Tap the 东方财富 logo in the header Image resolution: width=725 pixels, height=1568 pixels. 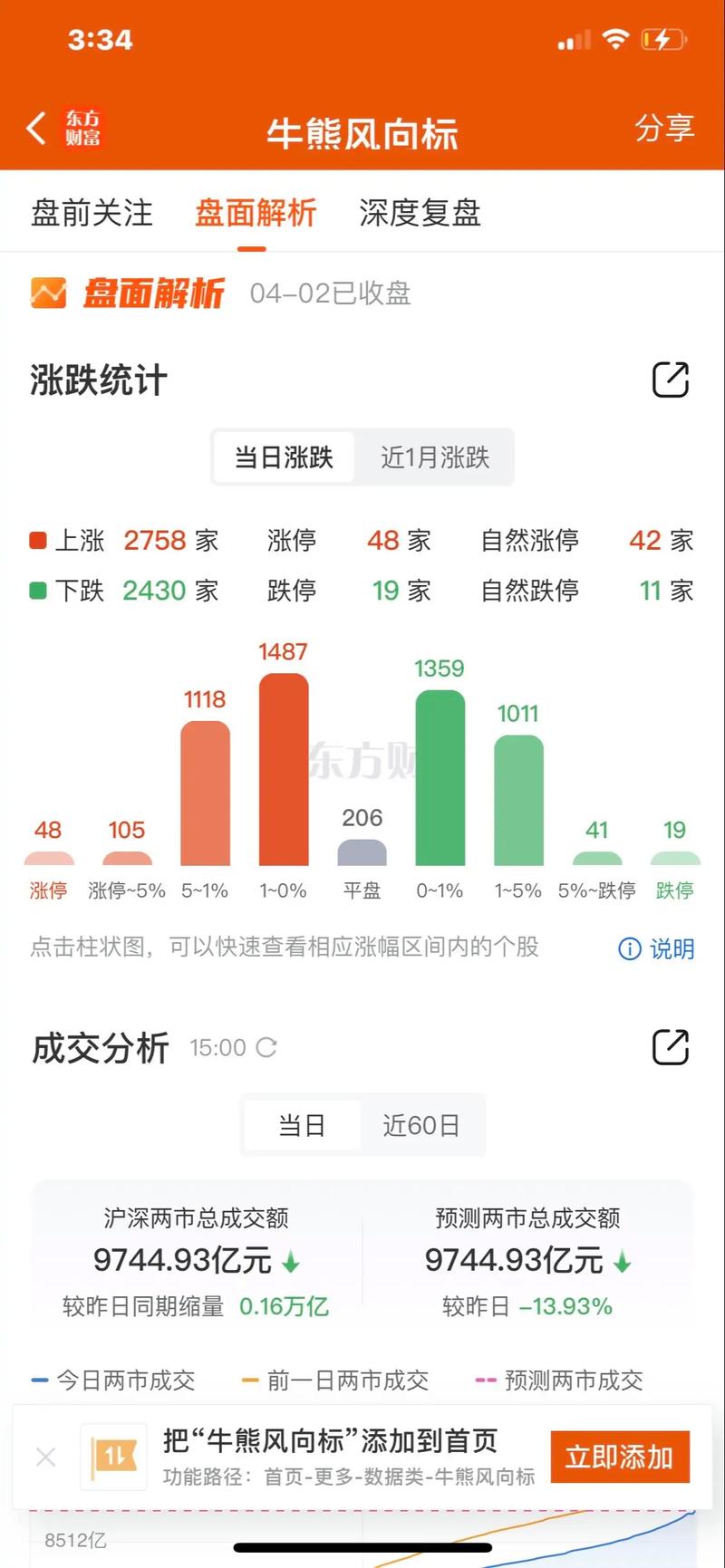pos(83,129)
